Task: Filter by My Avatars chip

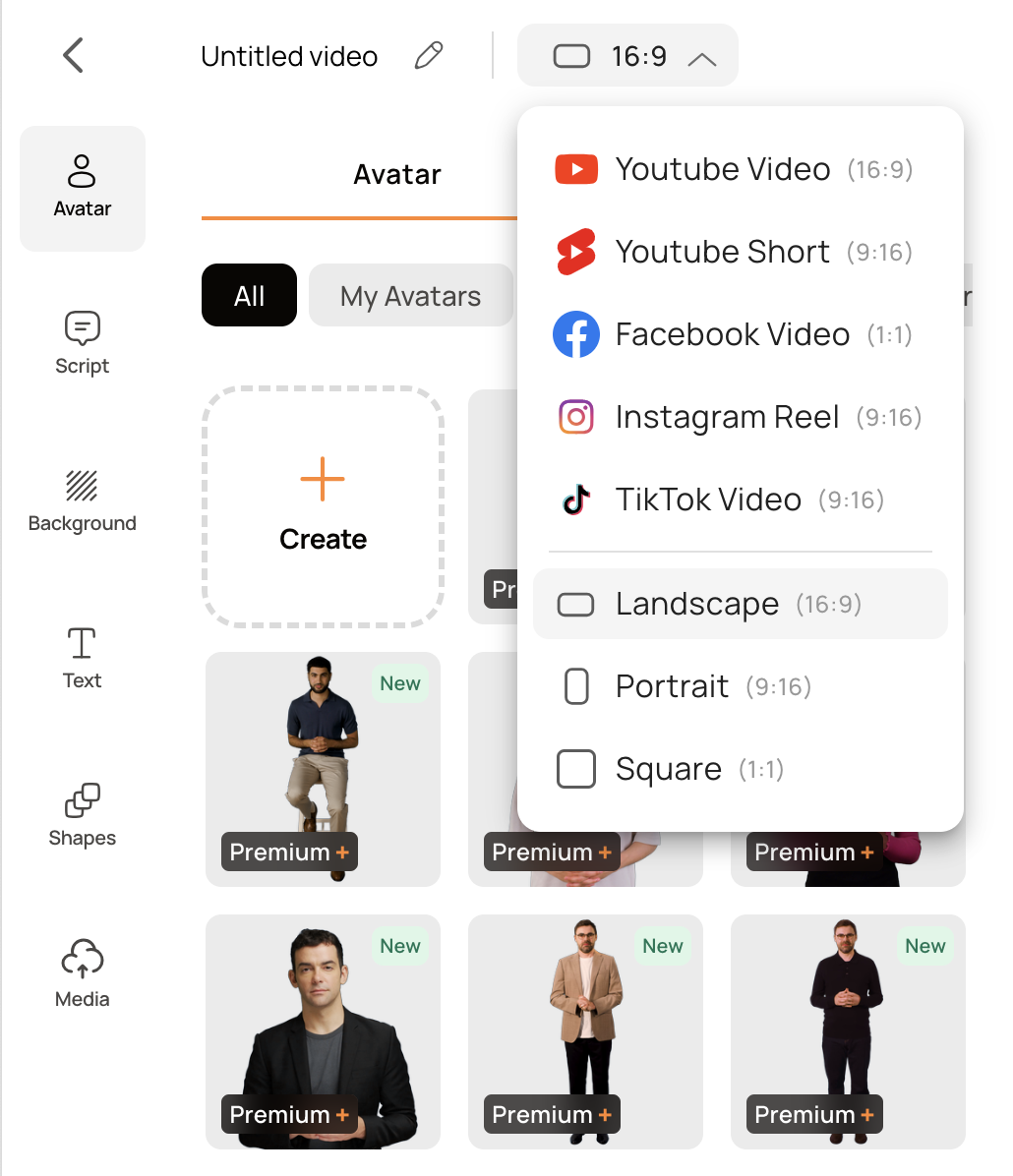Action: [x=410, y=295]
